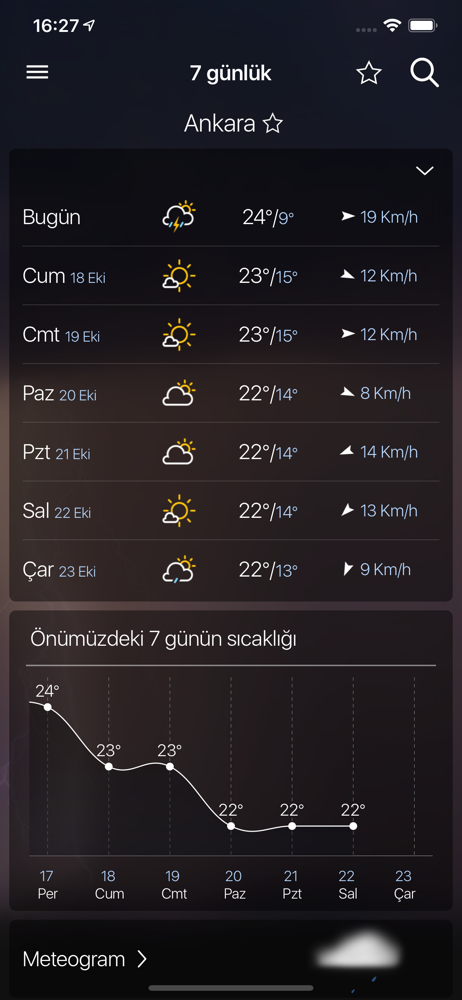The width and height of the screenshot is (462, 1000).
Task: Show Sal 22 Eki forecast
Action: (x=231, y=511)
